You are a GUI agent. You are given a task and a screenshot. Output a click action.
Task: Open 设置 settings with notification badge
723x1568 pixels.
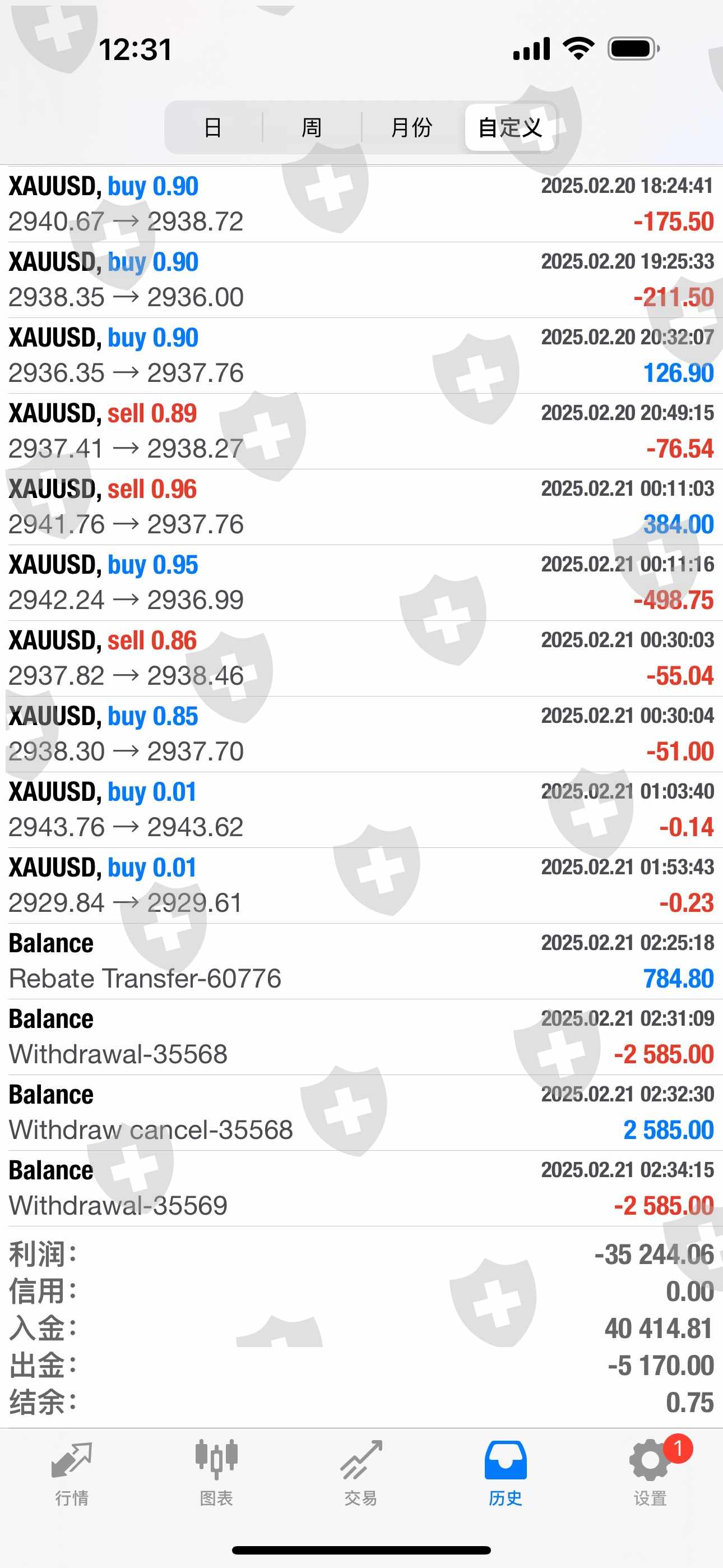click(x=650, y=1472)
